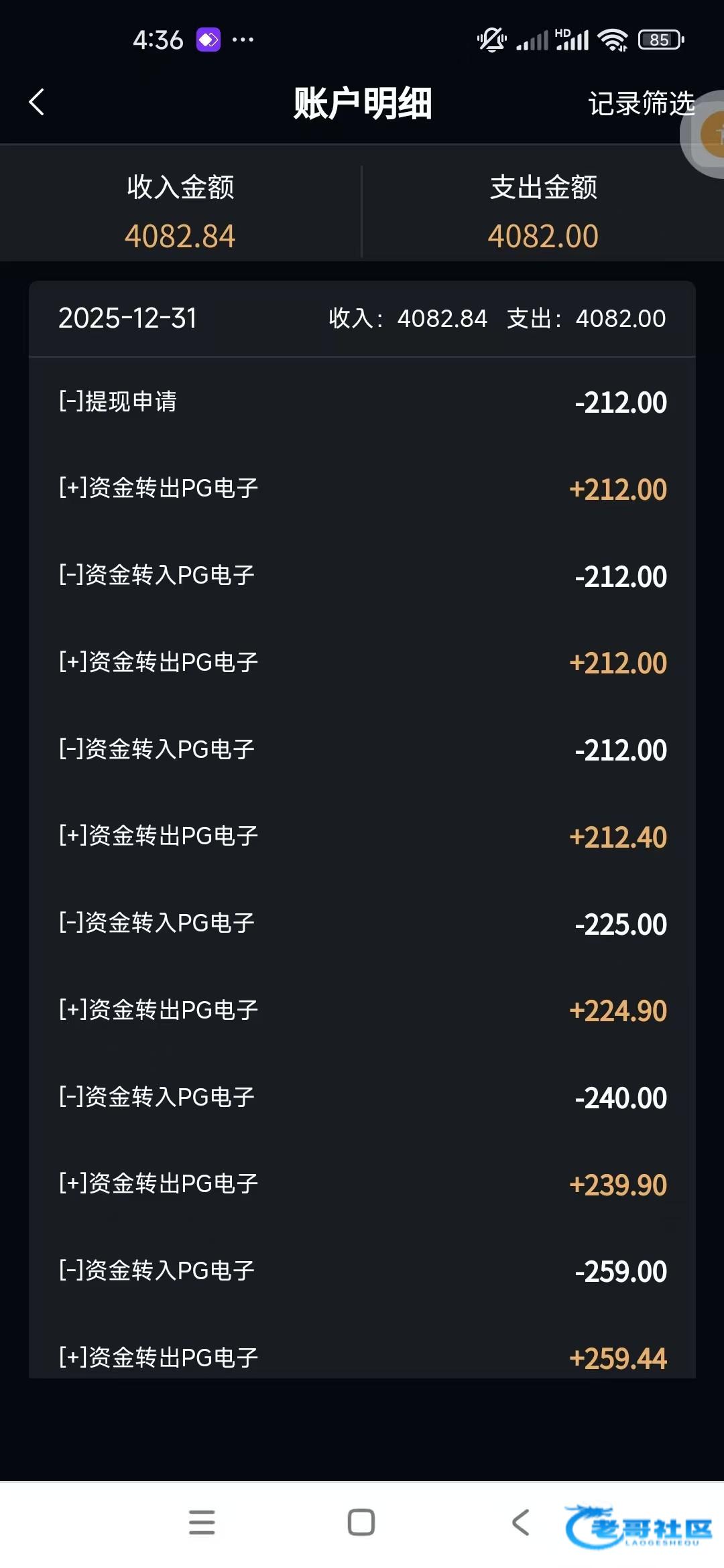Viewport: 724px width, 1568px height.
Task: Open the 资金转出PG电子 +224.90 record
Action: tap(362, 1010)
